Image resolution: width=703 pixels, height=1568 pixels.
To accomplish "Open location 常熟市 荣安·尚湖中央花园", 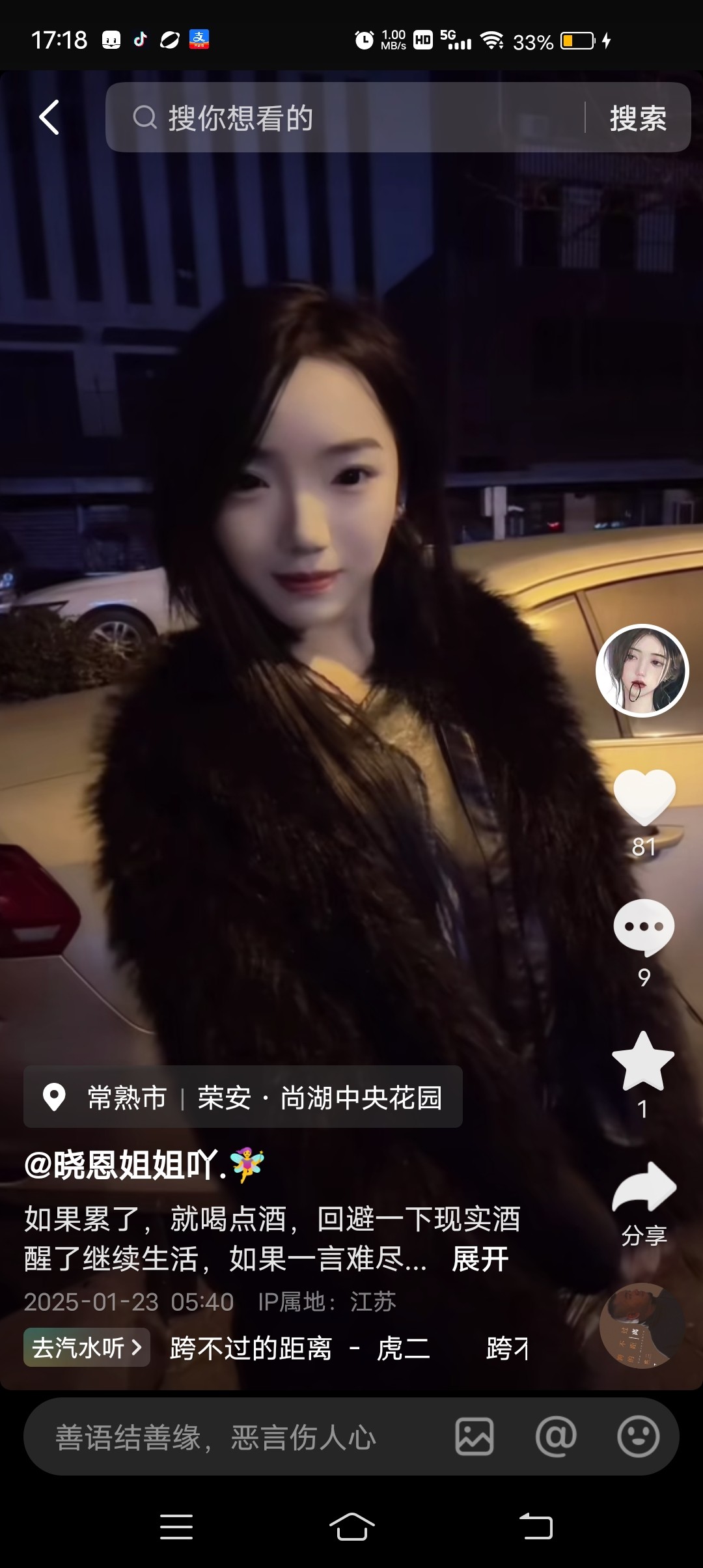I will point(243,1097).
